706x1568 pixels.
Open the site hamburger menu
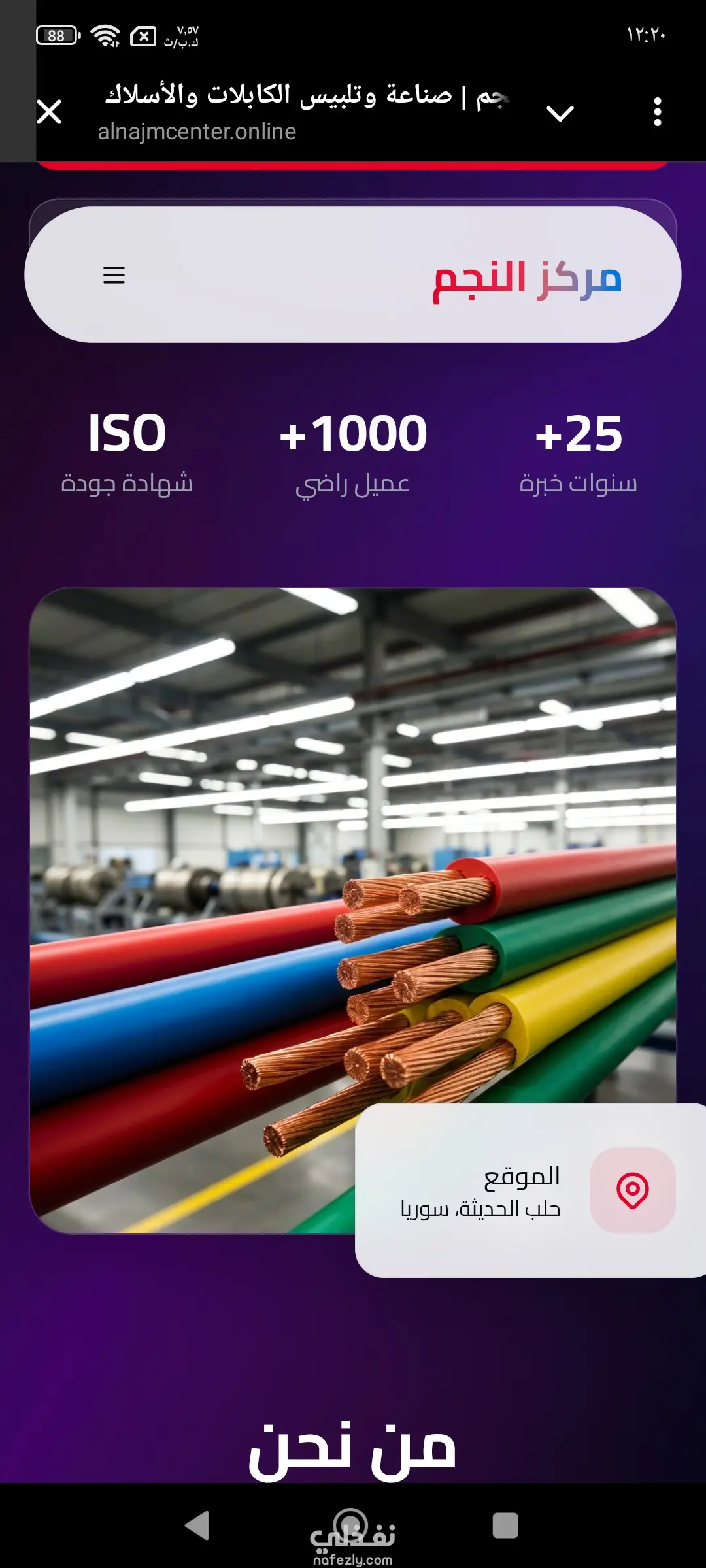coord(114,275)
